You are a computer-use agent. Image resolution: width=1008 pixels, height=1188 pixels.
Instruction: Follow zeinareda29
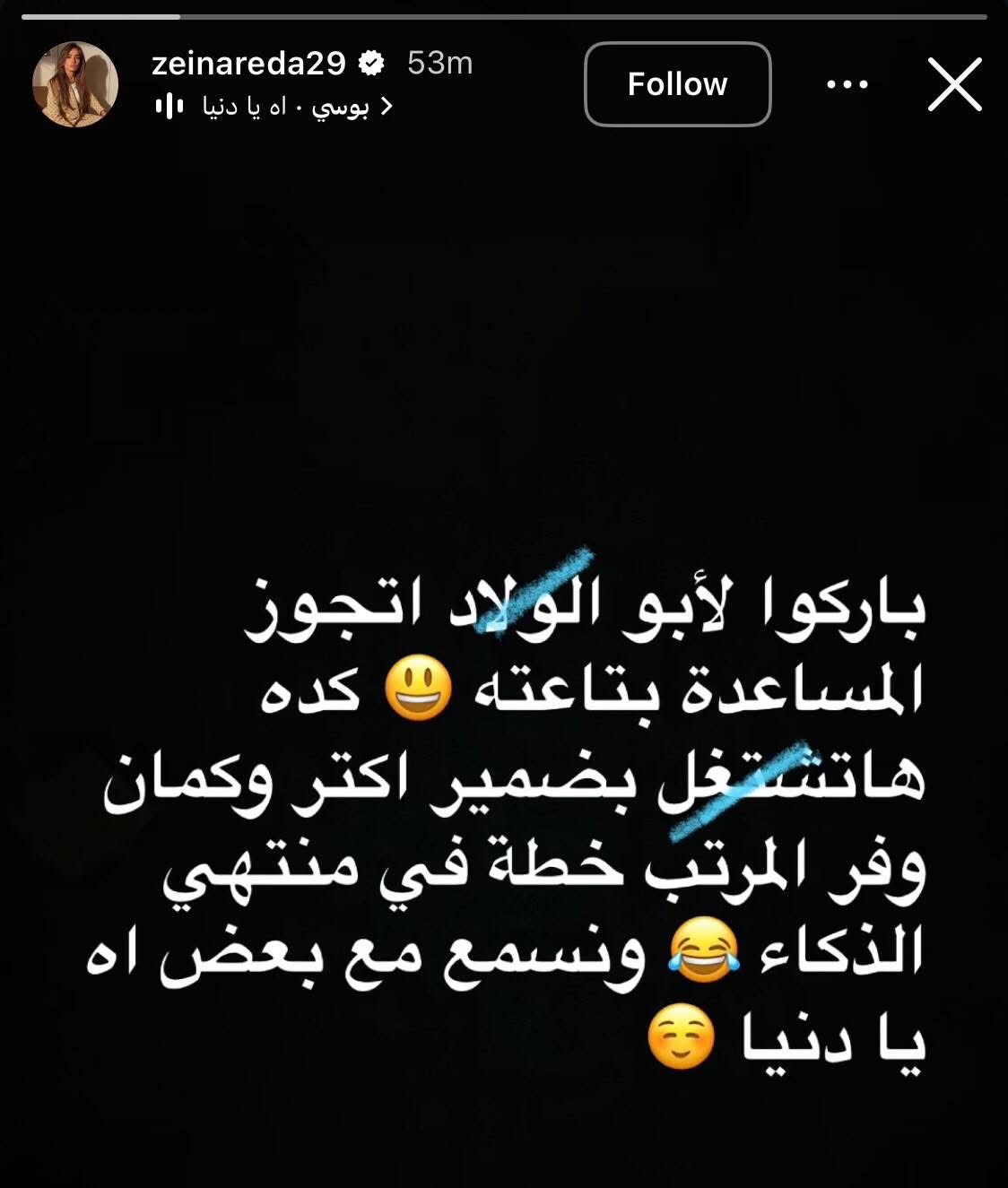point(677,84)
